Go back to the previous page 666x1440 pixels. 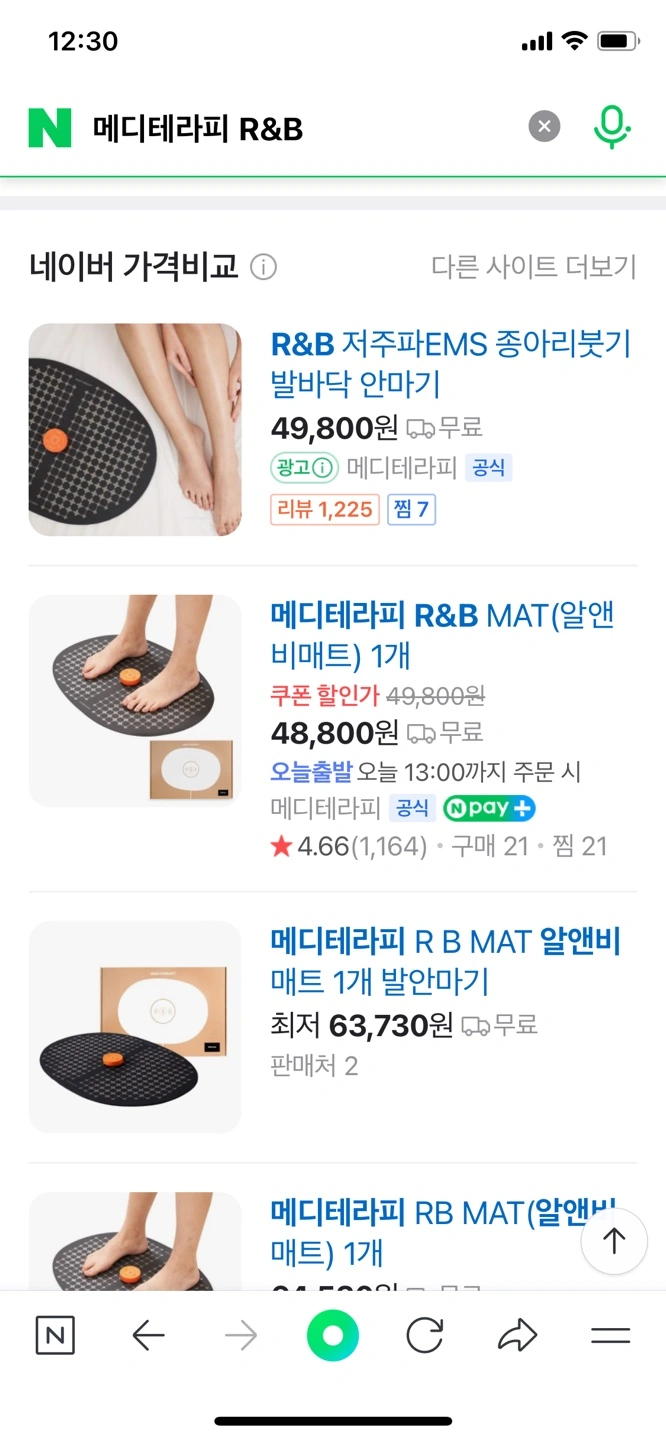[148, 1336]
